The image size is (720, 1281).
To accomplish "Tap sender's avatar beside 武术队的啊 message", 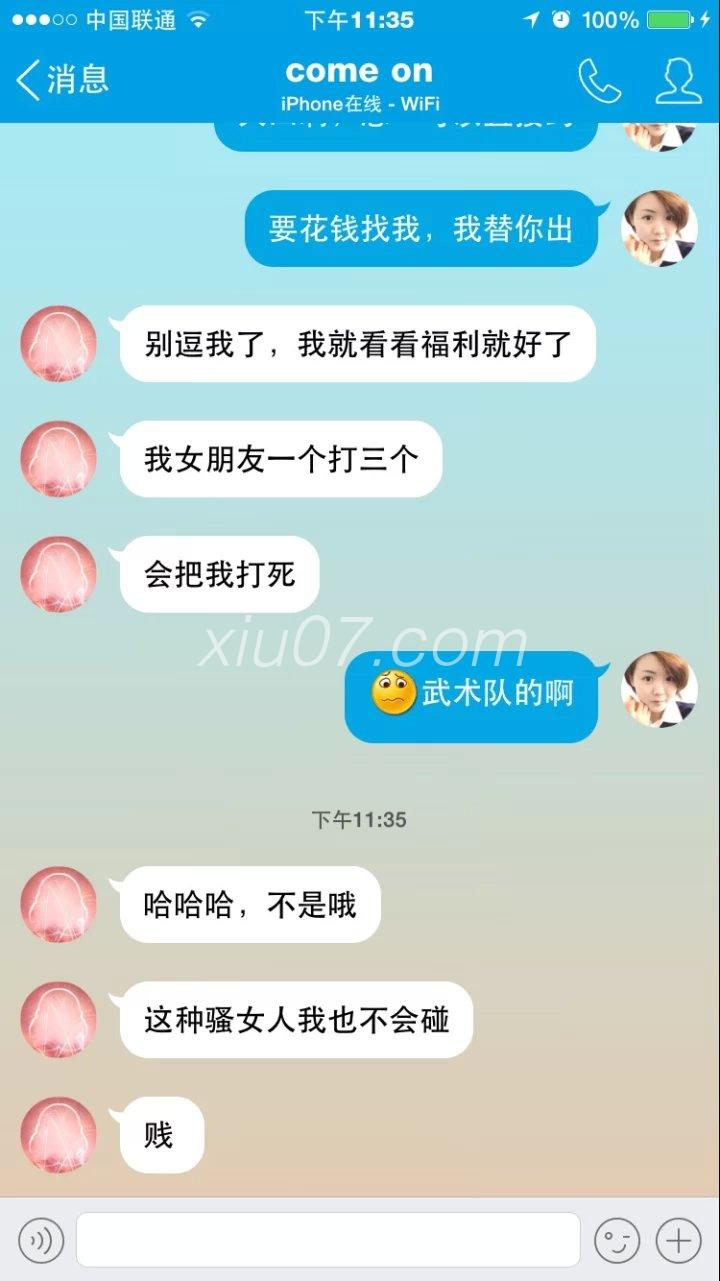I will (x=659, y=690).
